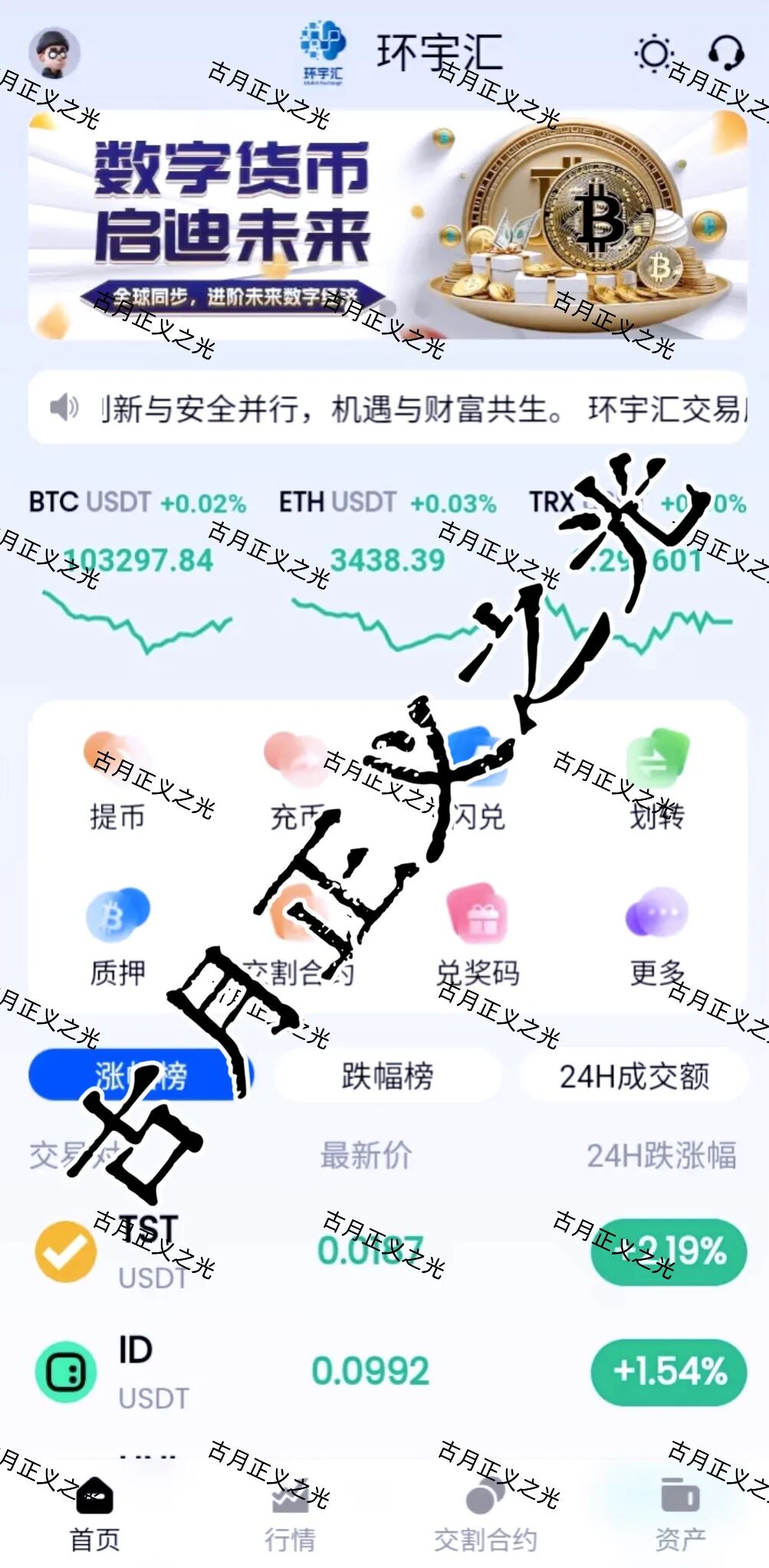769x1568 pixels.
Task: Open 充币 deposit shortcut
Action: pyautogui.click(x=297, y=782)
